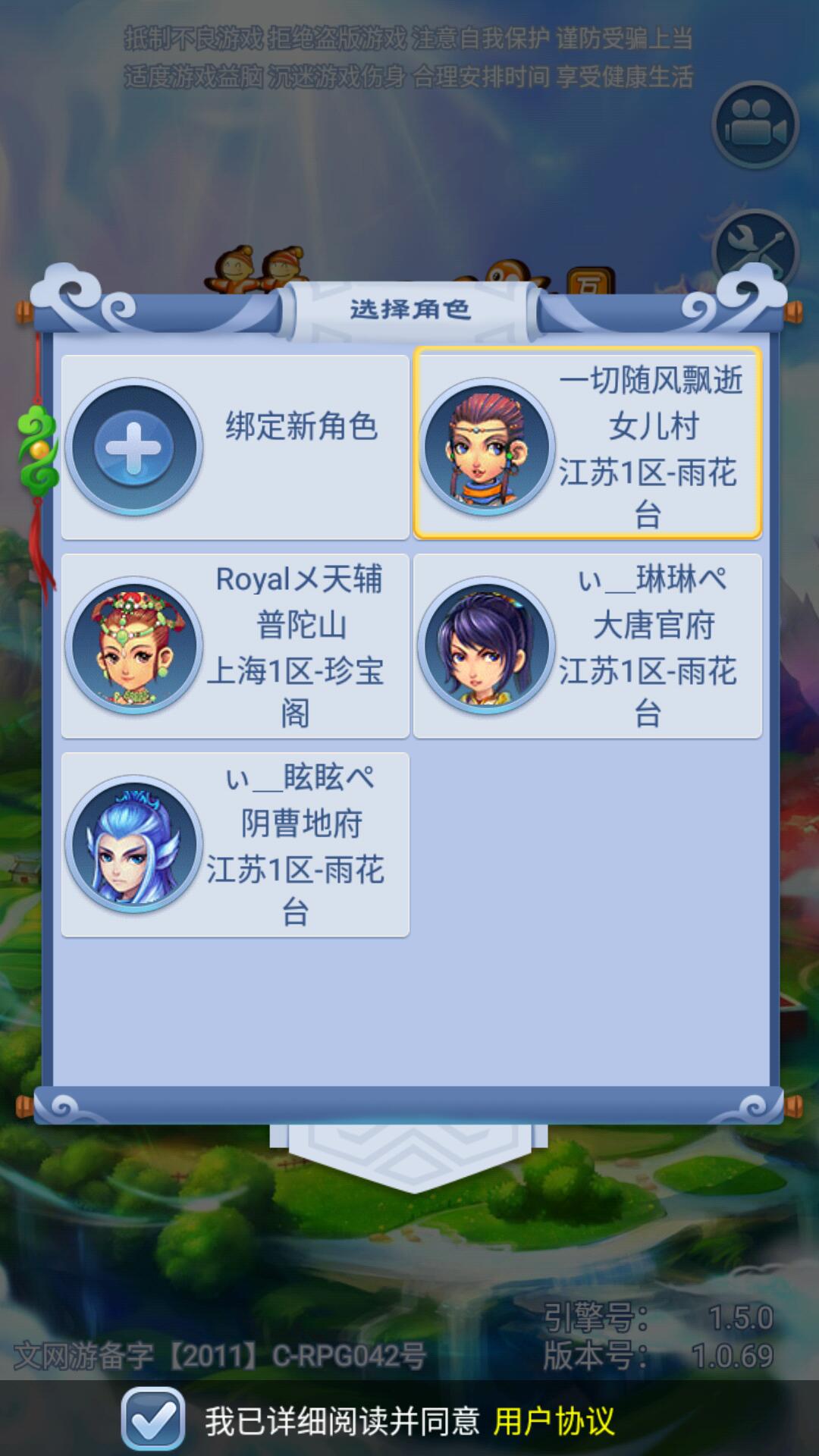The width and height of the screenshot is (819, 1456).
Task: Select character い__琳琳ぺ from 大唐官府
Action: click(x=588, y=646)
